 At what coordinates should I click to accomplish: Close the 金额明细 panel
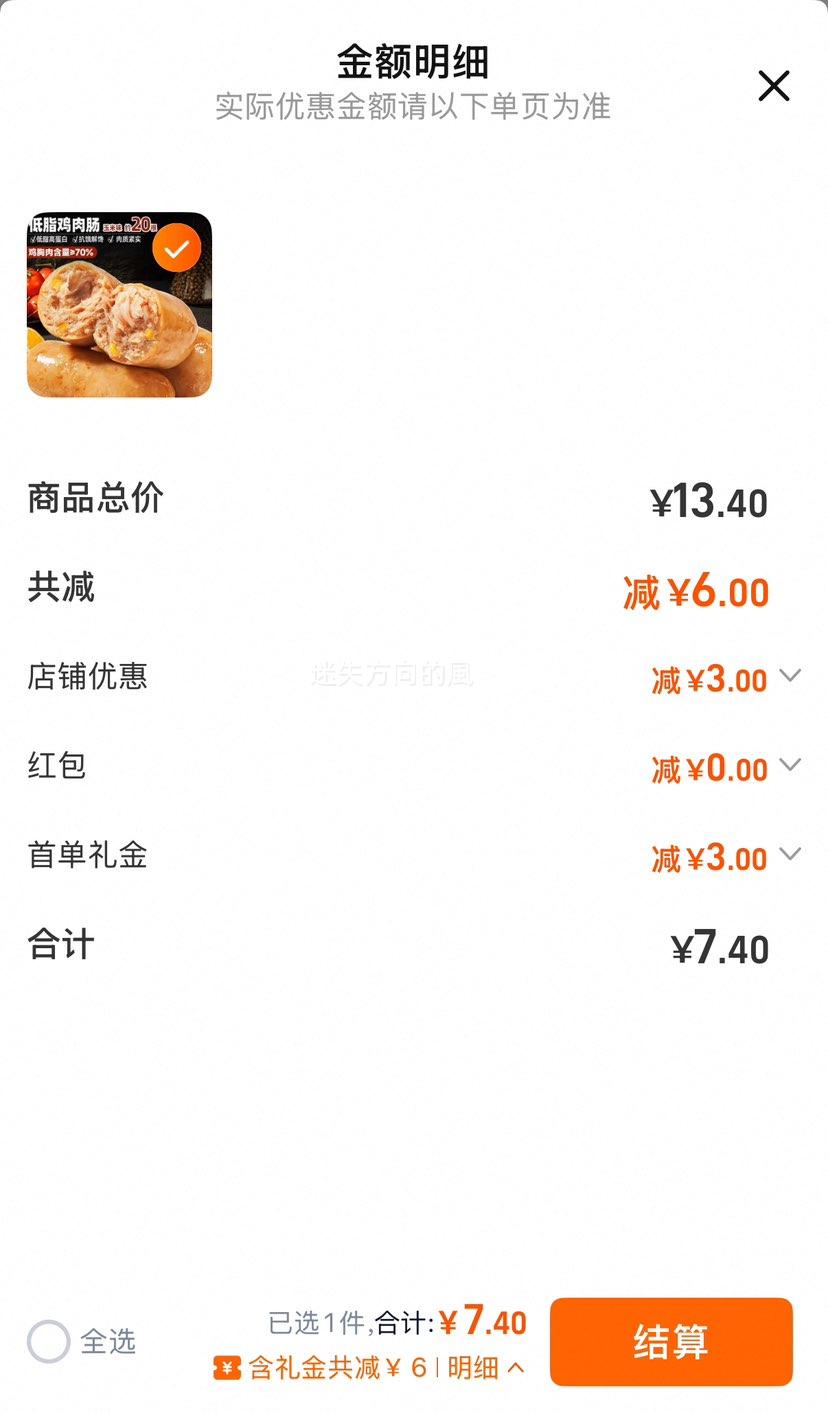pos(774,86)
